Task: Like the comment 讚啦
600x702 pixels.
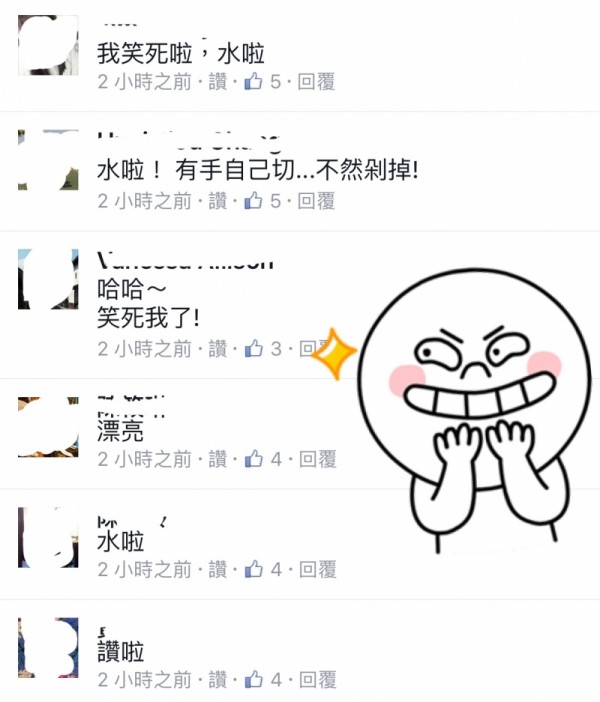Action: tap(218, 680)
